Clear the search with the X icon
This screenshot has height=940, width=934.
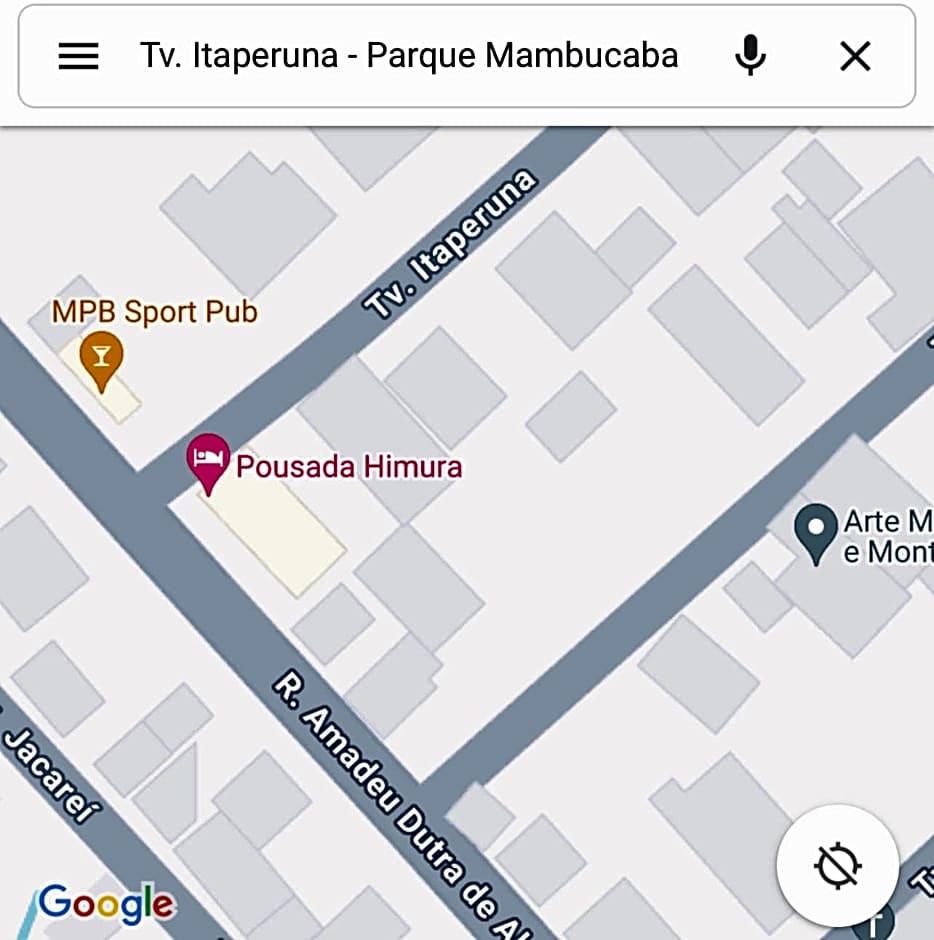point(855,55)
